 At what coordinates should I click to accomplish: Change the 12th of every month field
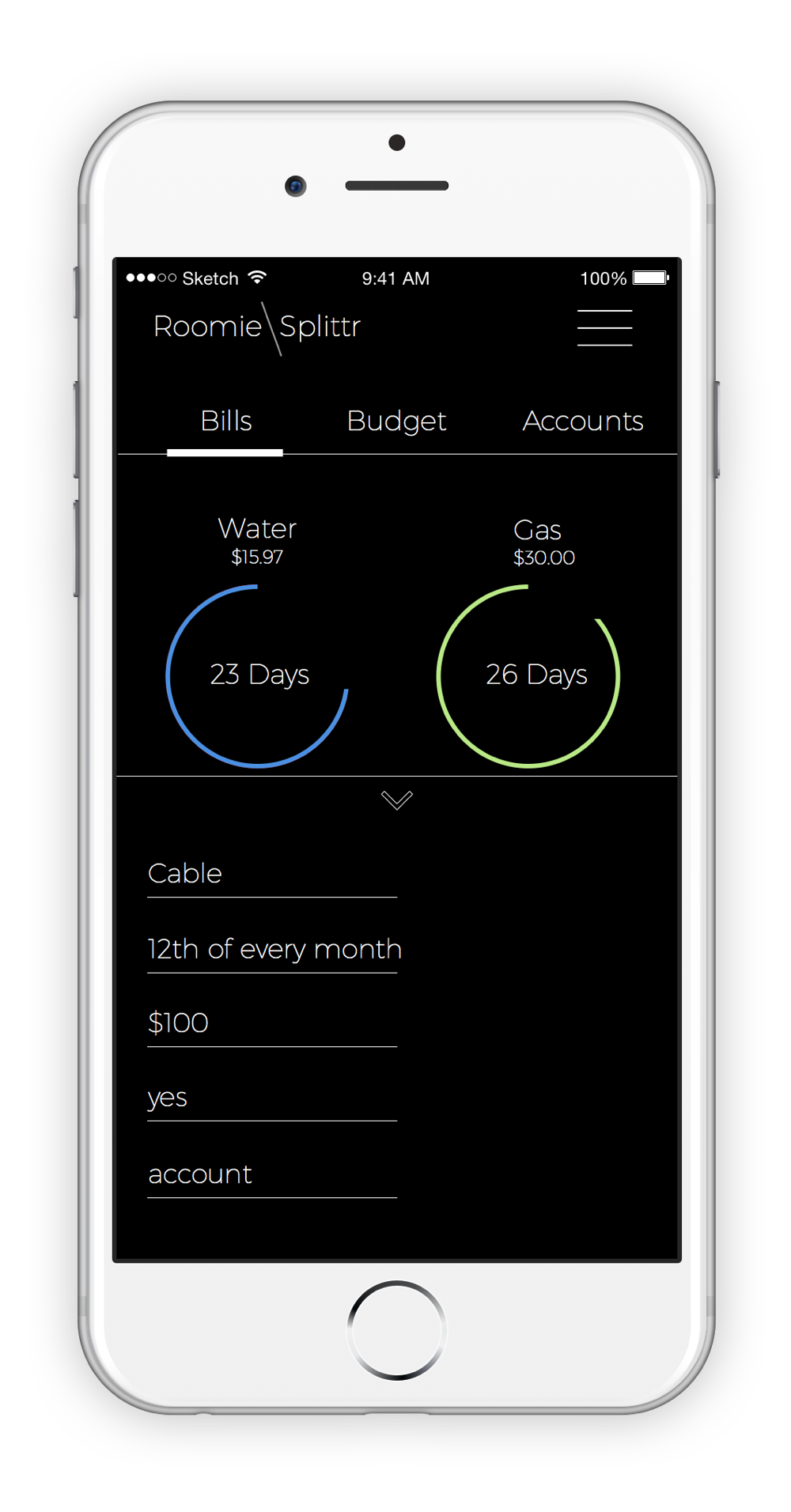point(271,951)
